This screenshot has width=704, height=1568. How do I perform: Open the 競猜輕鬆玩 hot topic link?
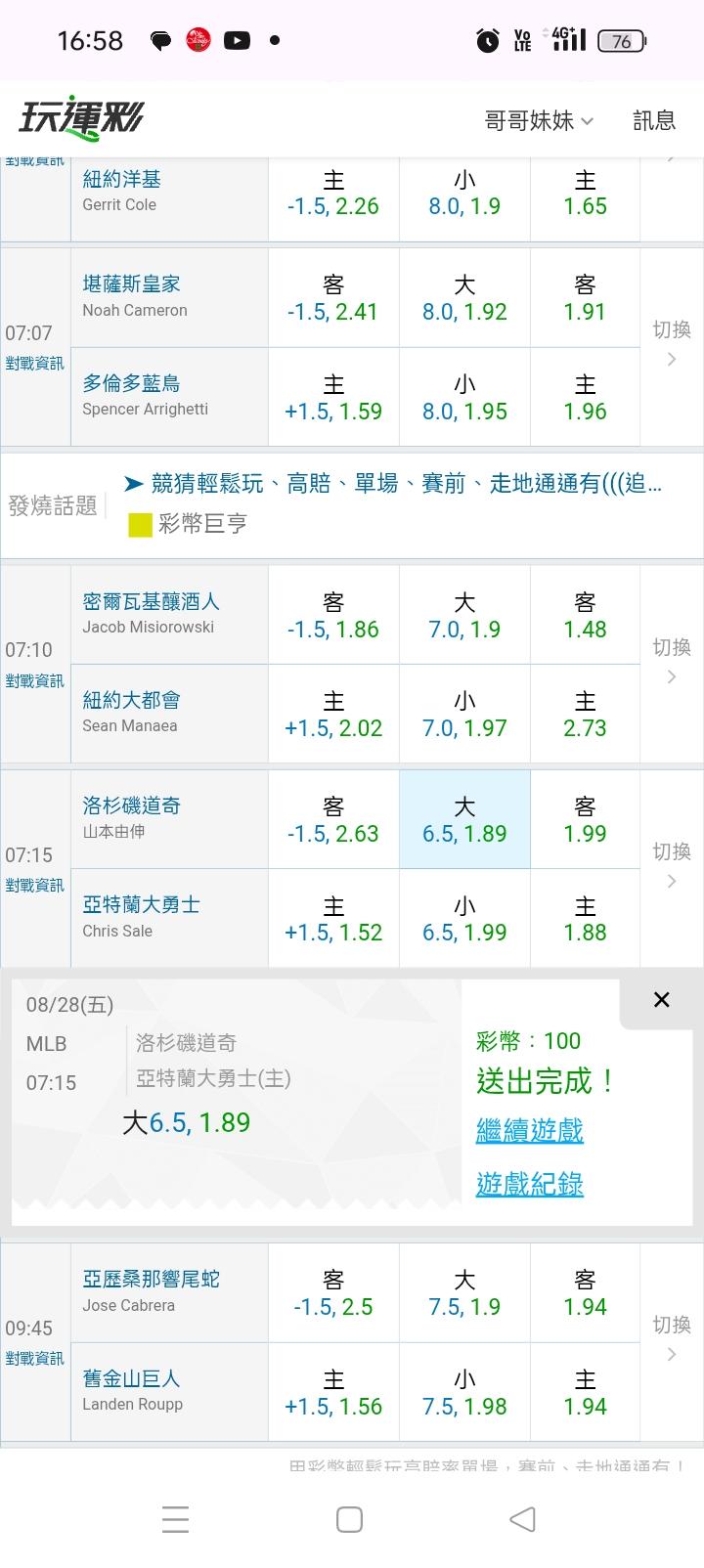click(x=395, y=483)
